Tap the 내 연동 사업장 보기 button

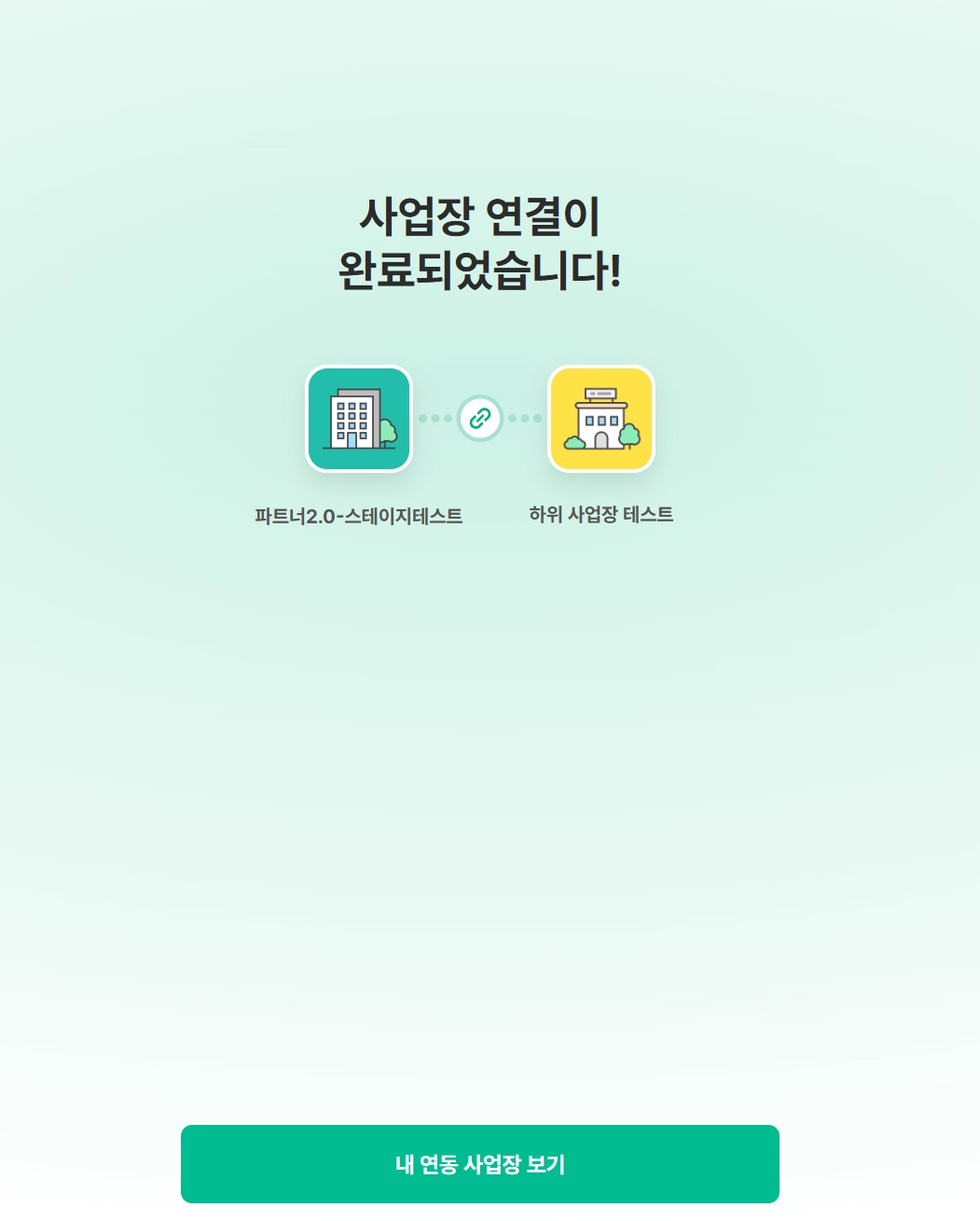[x=479, y=1163]
